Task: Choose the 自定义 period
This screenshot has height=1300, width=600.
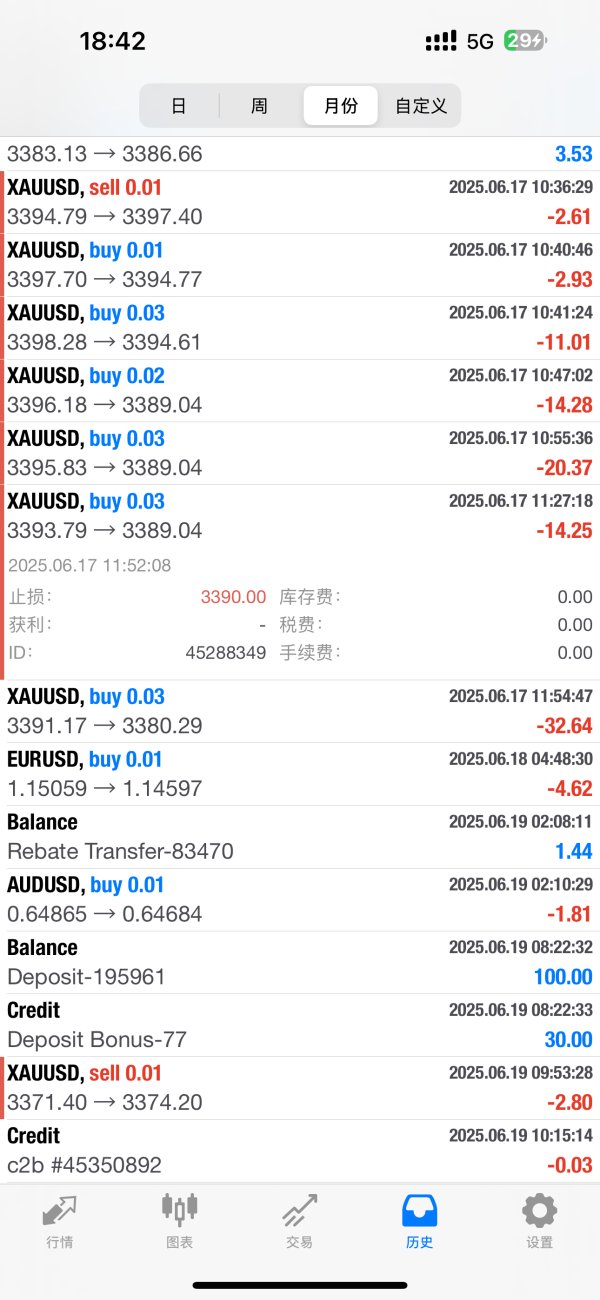Action: click(421, 106)
